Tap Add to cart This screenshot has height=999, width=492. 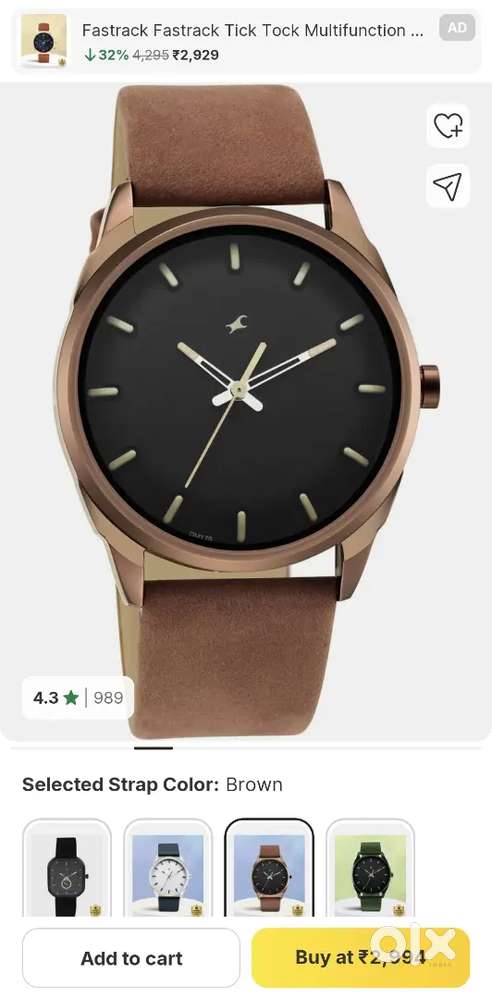pos(131,958)
